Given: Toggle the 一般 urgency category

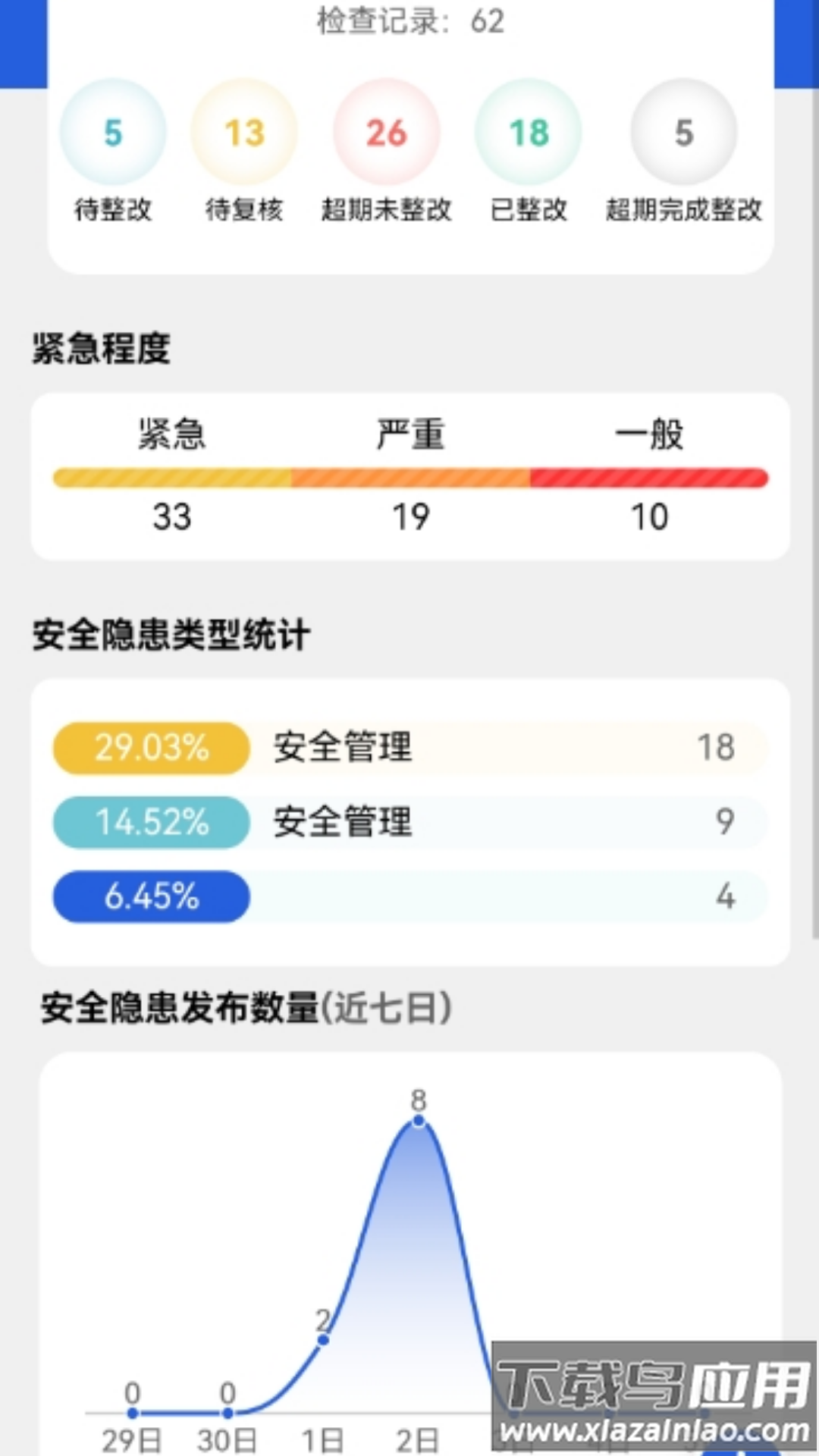Looking at the screenshot, I should coord(650,432).
